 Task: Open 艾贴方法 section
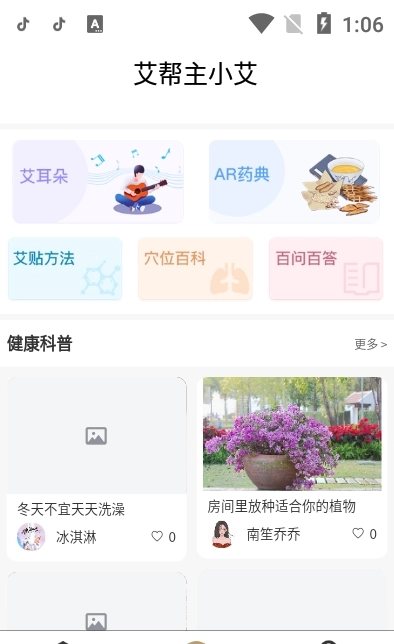pos(65,268)
